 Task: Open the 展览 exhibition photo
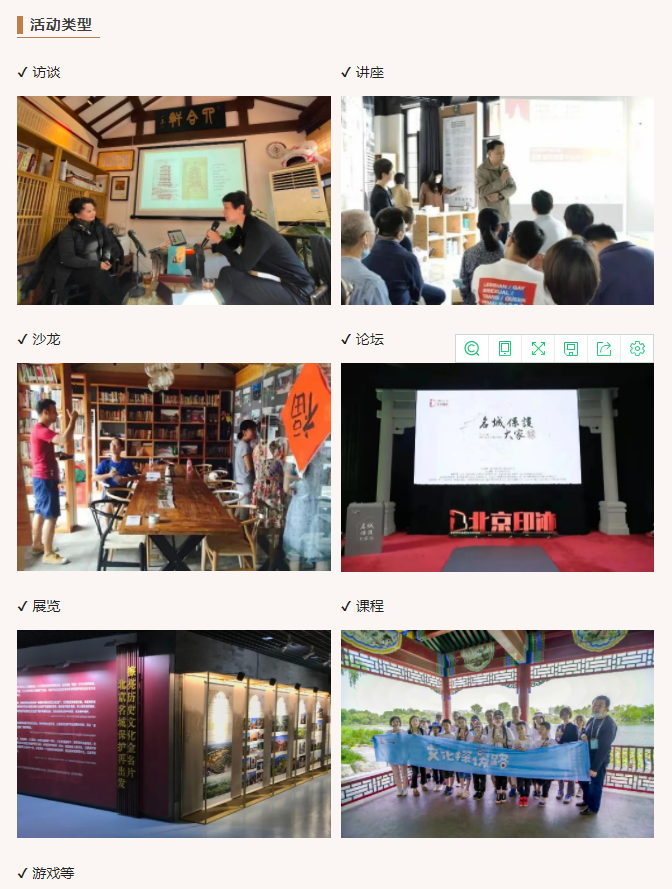pos(174,734)
